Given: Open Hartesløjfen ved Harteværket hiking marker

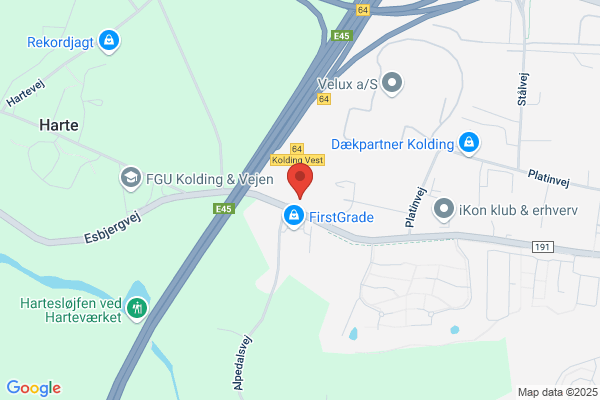Looking at the screenshot, I should pyautogui.click(x=137, y=309).
